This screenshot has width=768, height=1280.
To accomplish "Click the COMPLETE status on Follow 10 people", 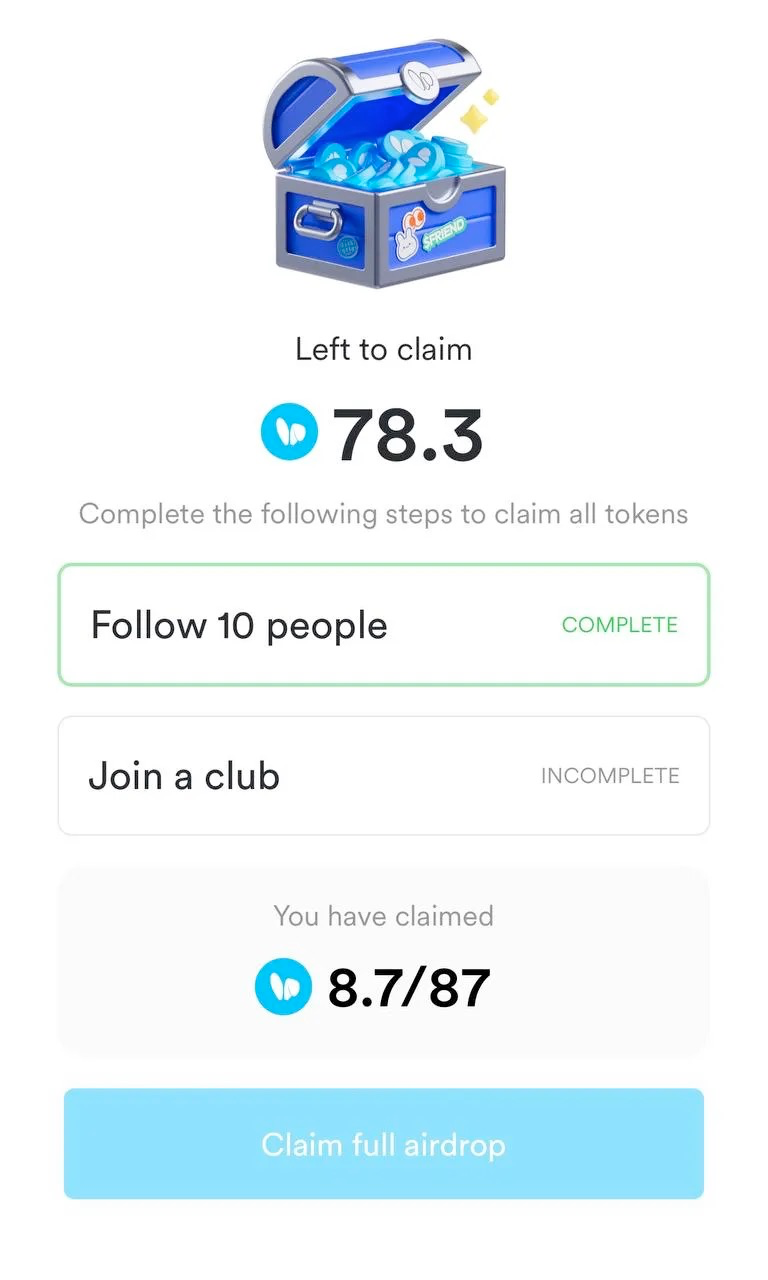I will click(620, 624).
